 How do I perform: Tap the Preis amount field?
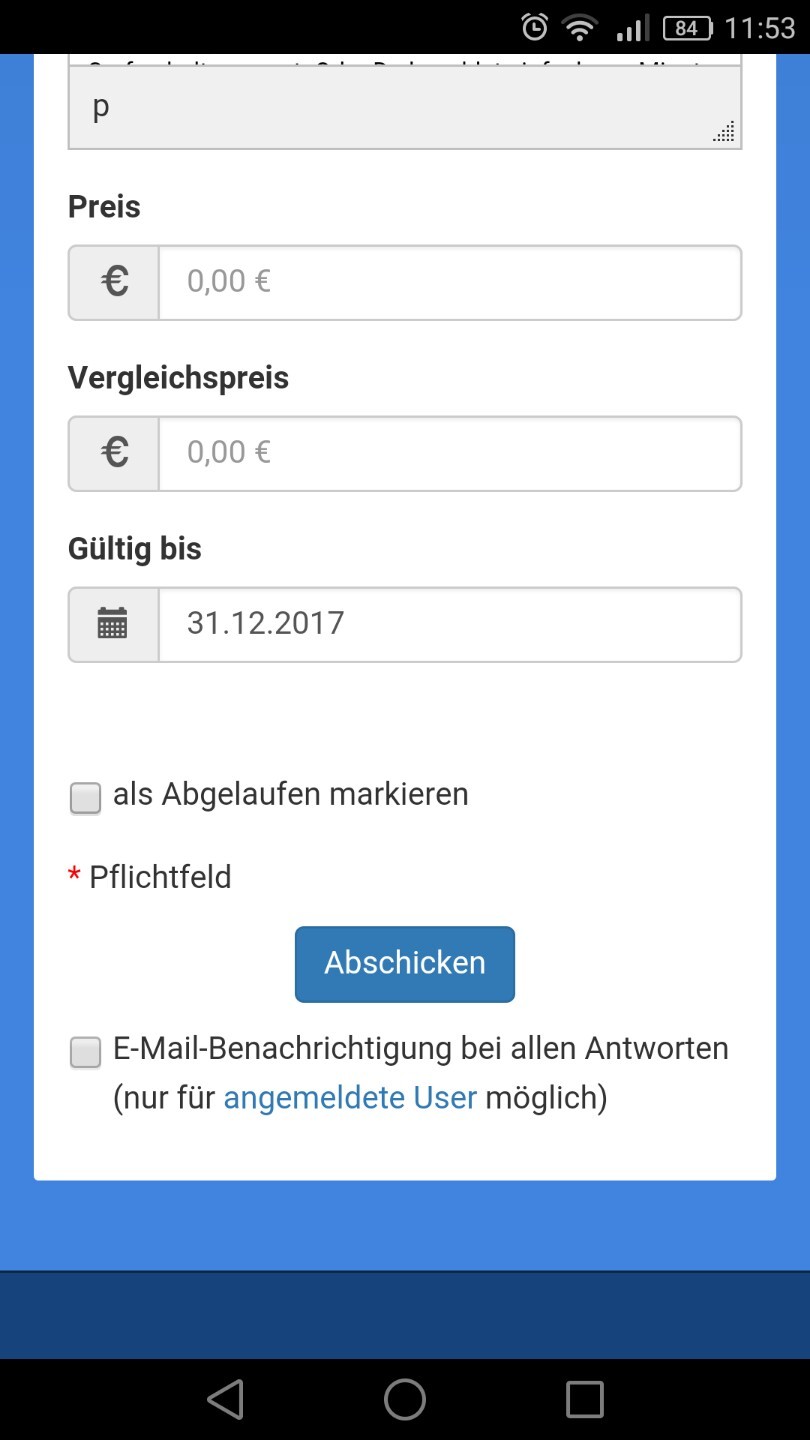click(450, 283)
